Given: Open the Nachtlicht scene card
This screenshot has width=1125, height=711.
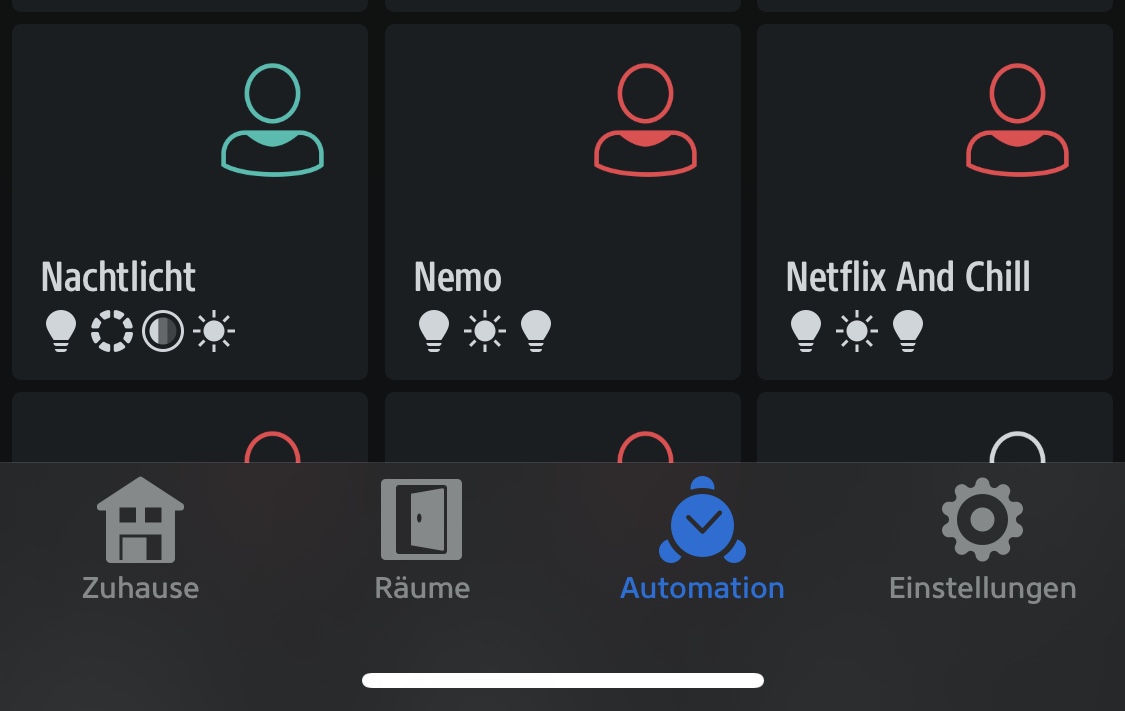Looking at the screenshot, I should (x=190, y=202).
